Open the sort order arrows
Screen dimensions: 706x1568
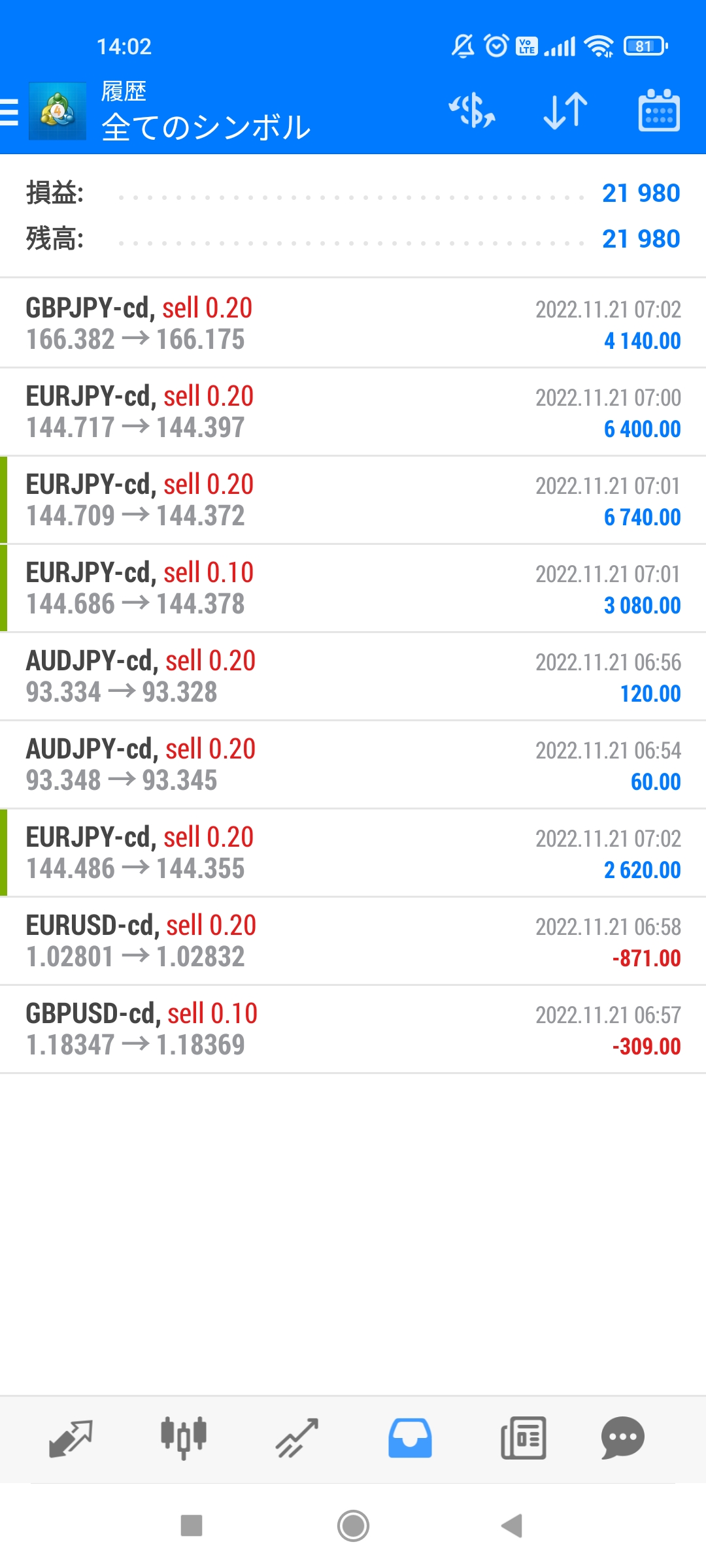[x=565, y=110]
